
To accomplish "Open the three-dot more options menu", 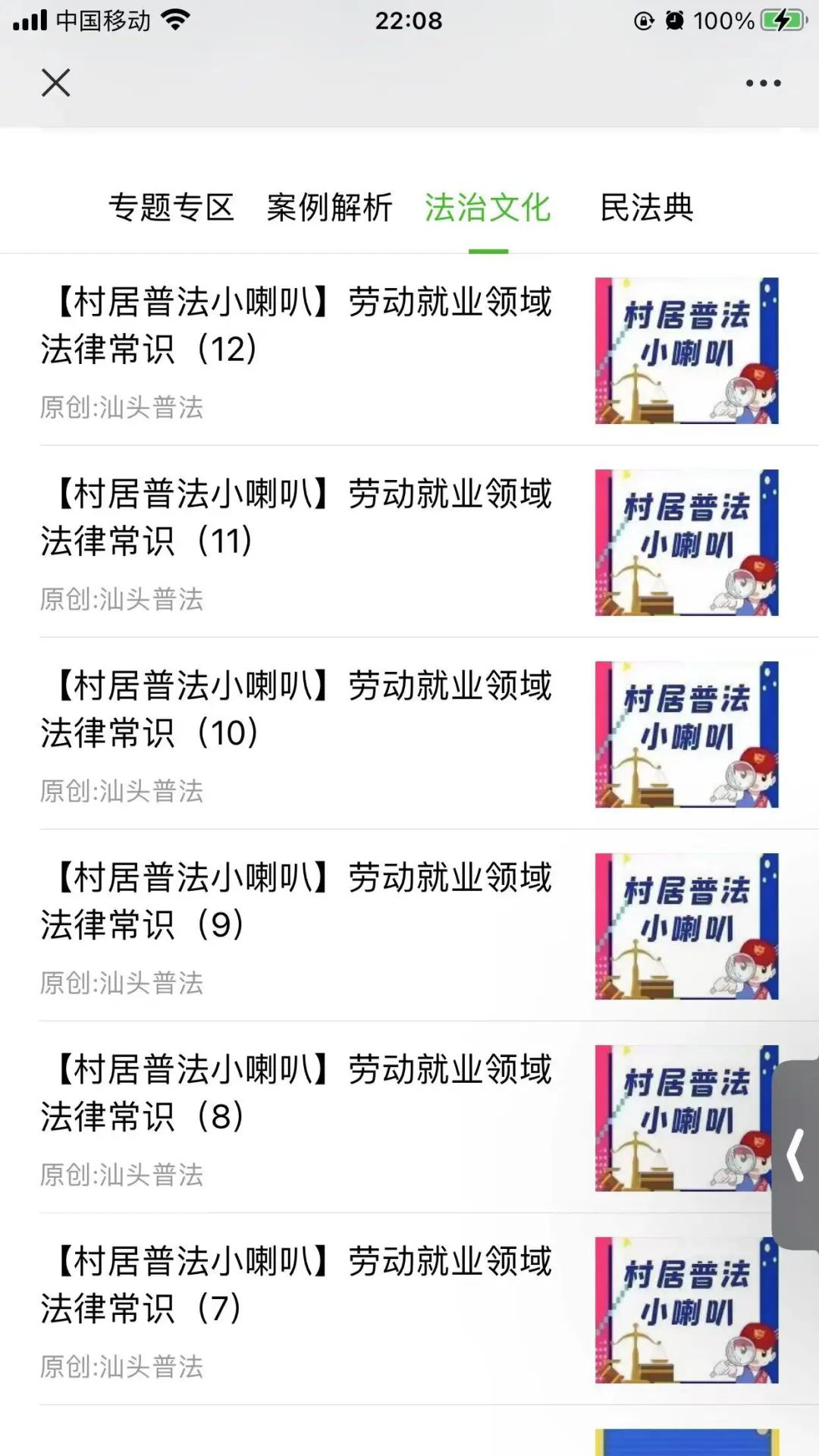I will pos(763,83).
